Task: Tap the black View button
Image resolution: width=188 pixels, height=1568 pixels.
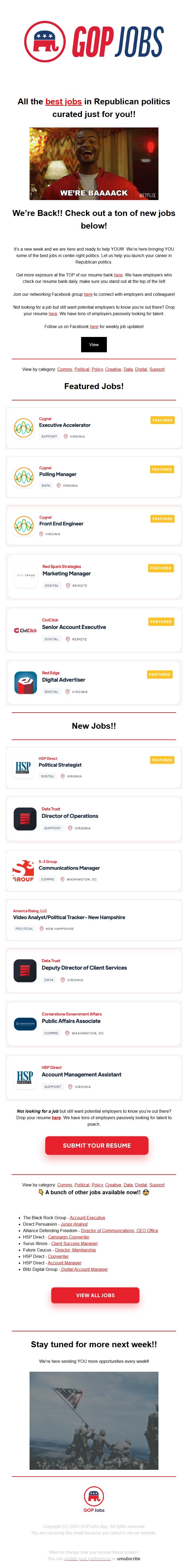Action: [94, 344]
